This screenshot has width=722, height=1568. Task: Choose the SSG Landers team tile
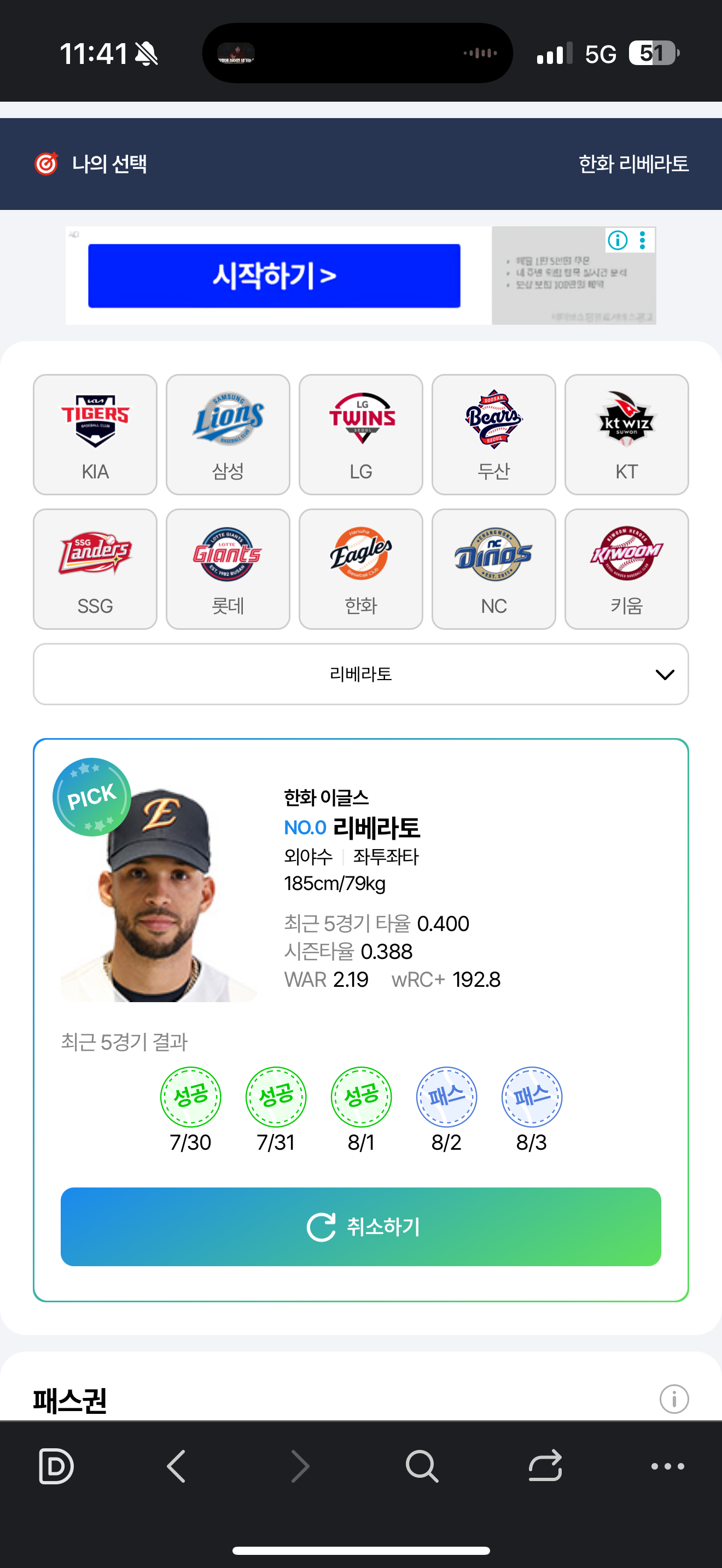(x=95, y=569)
